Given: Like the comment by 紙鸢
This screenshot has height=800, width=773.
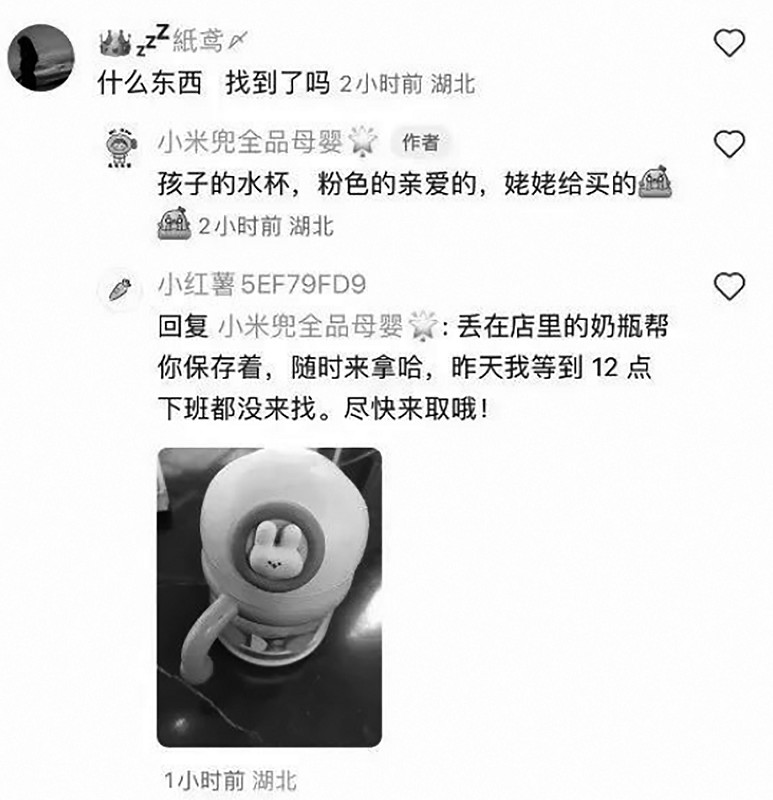Looking at the screenshot, I should coord(731,42).
